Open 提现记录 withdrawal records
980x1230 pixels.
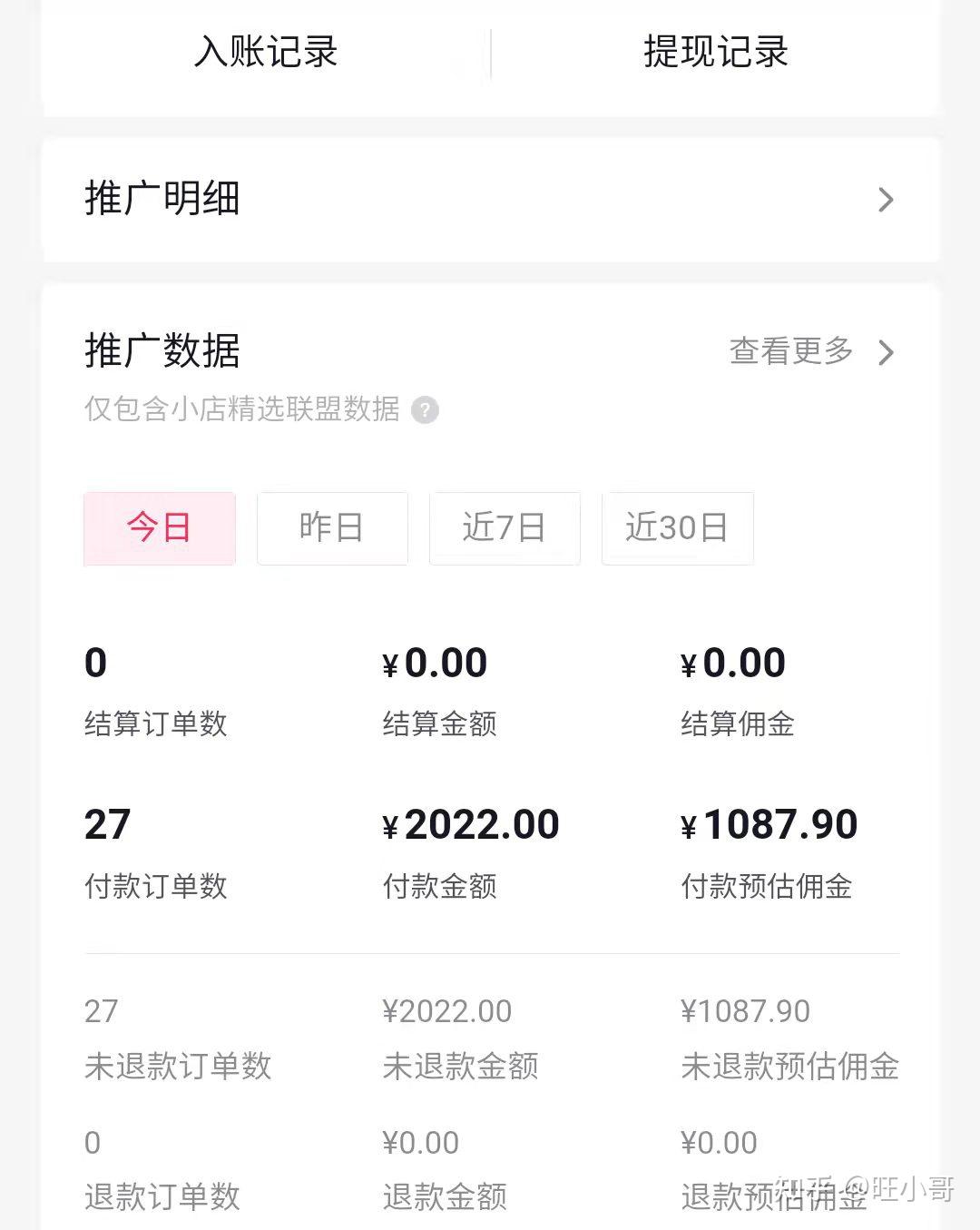[715, 52]
